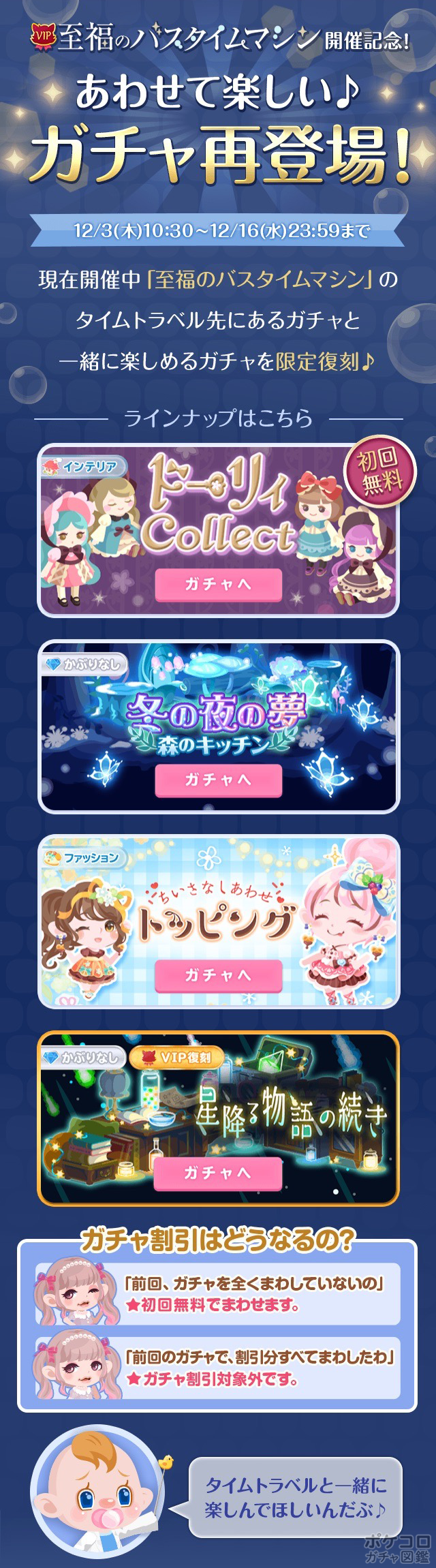Open the 冬の夜の夢 森のキッチン gacha

218,780
